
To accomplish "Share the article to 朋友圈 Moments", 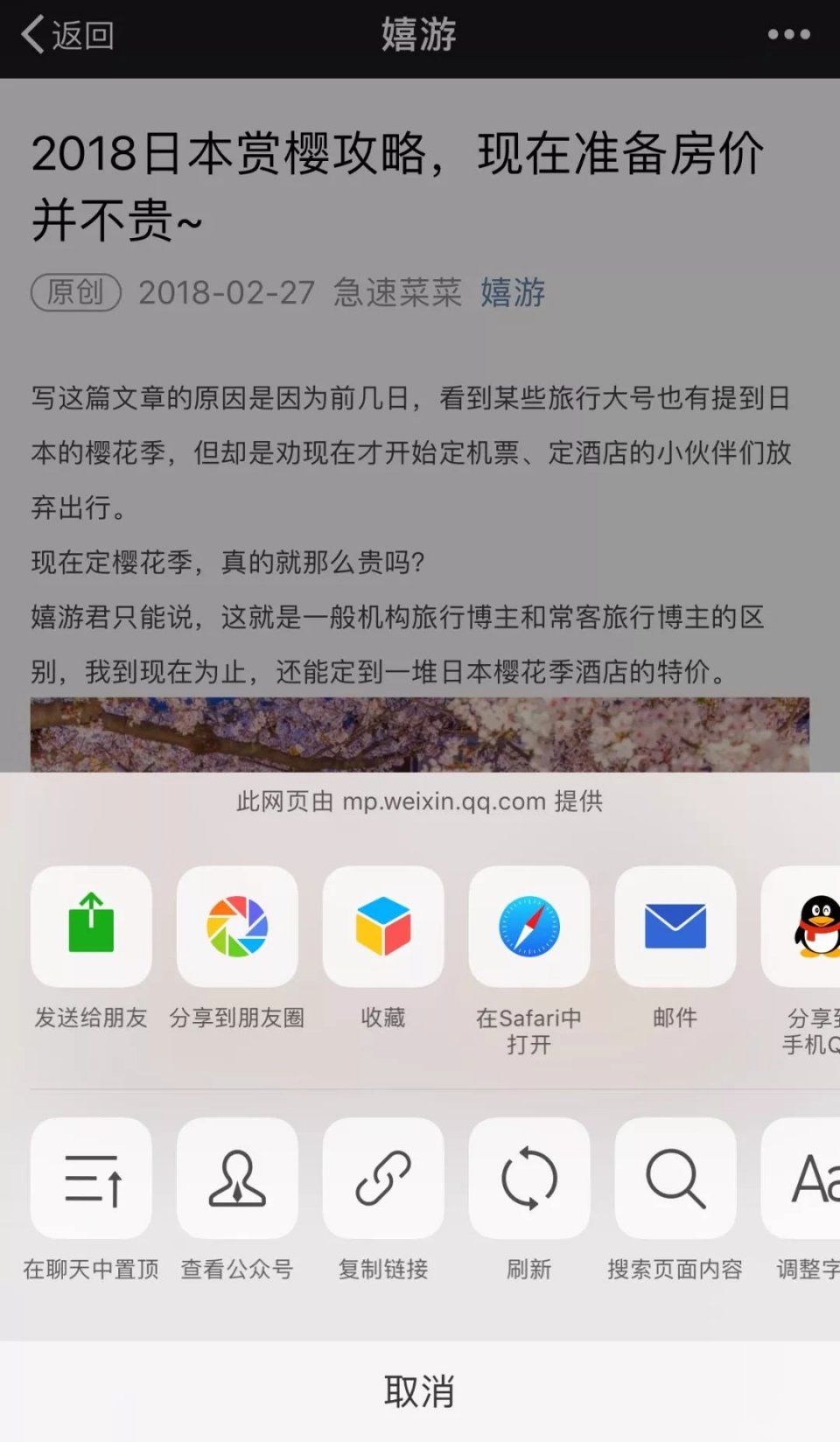I will pos(237,927).
